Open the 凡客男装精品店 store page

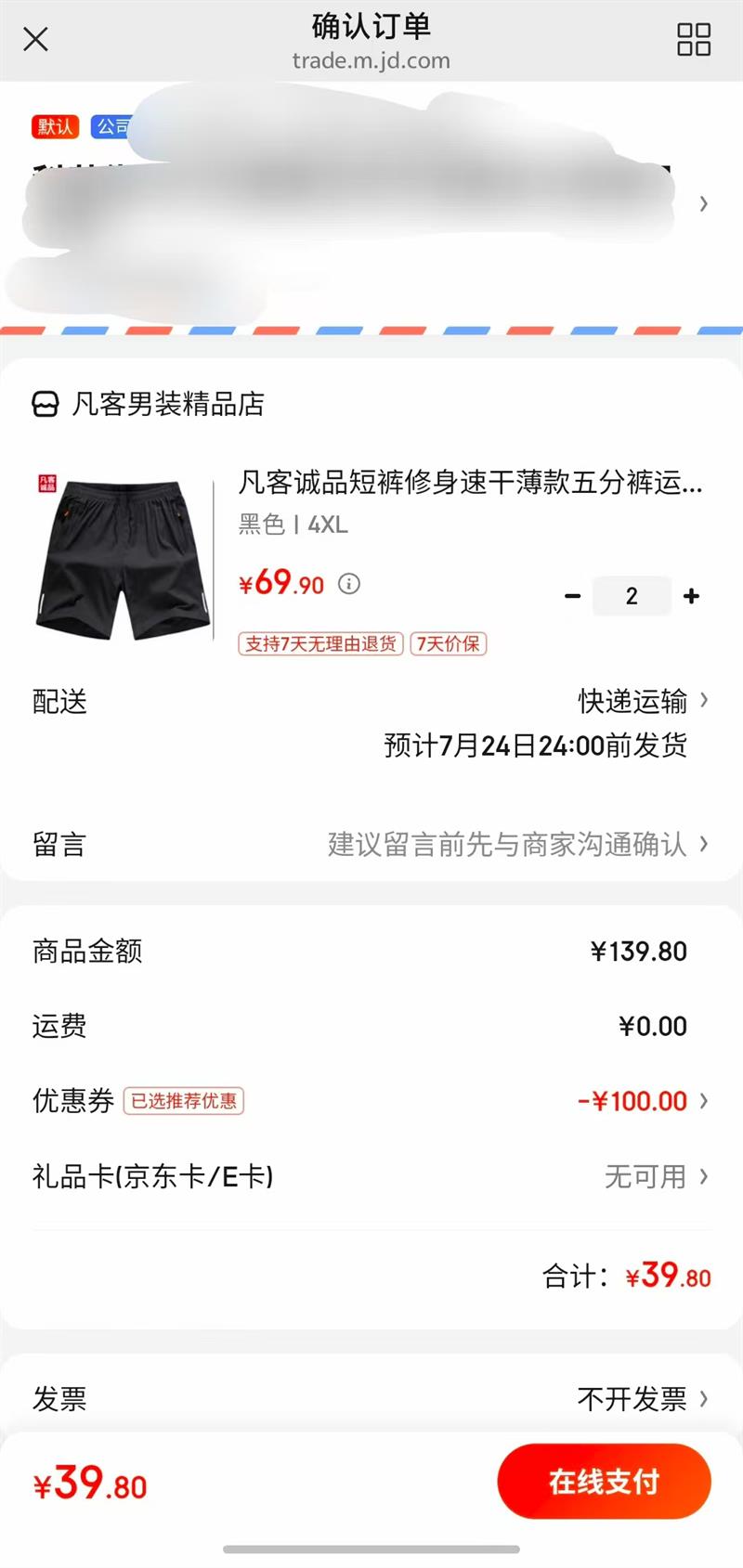[x=167, y=405]
